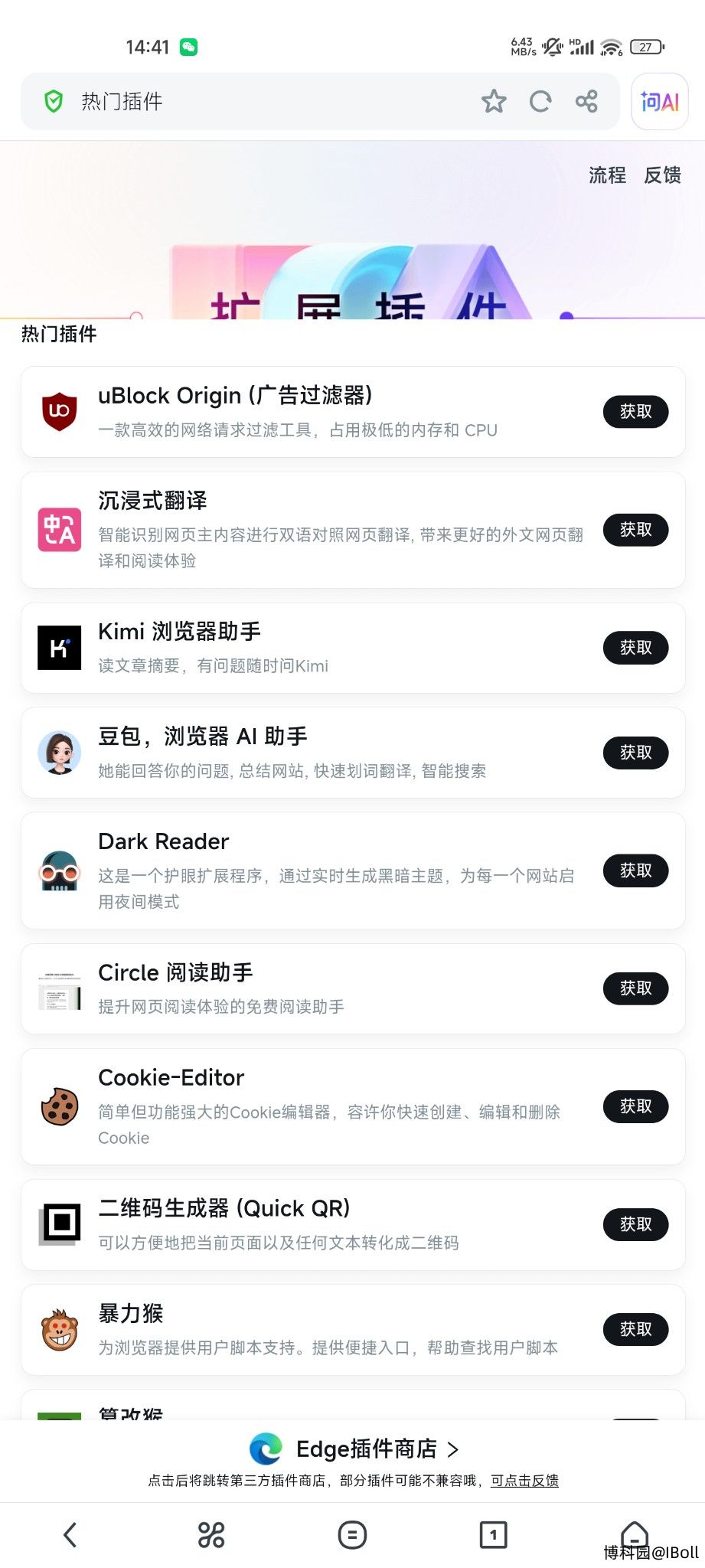Screen dimensions: 705x1568
Task: Get the 二维码生成器 (Quick QR) plugin
Action: tap(636, 1224)
